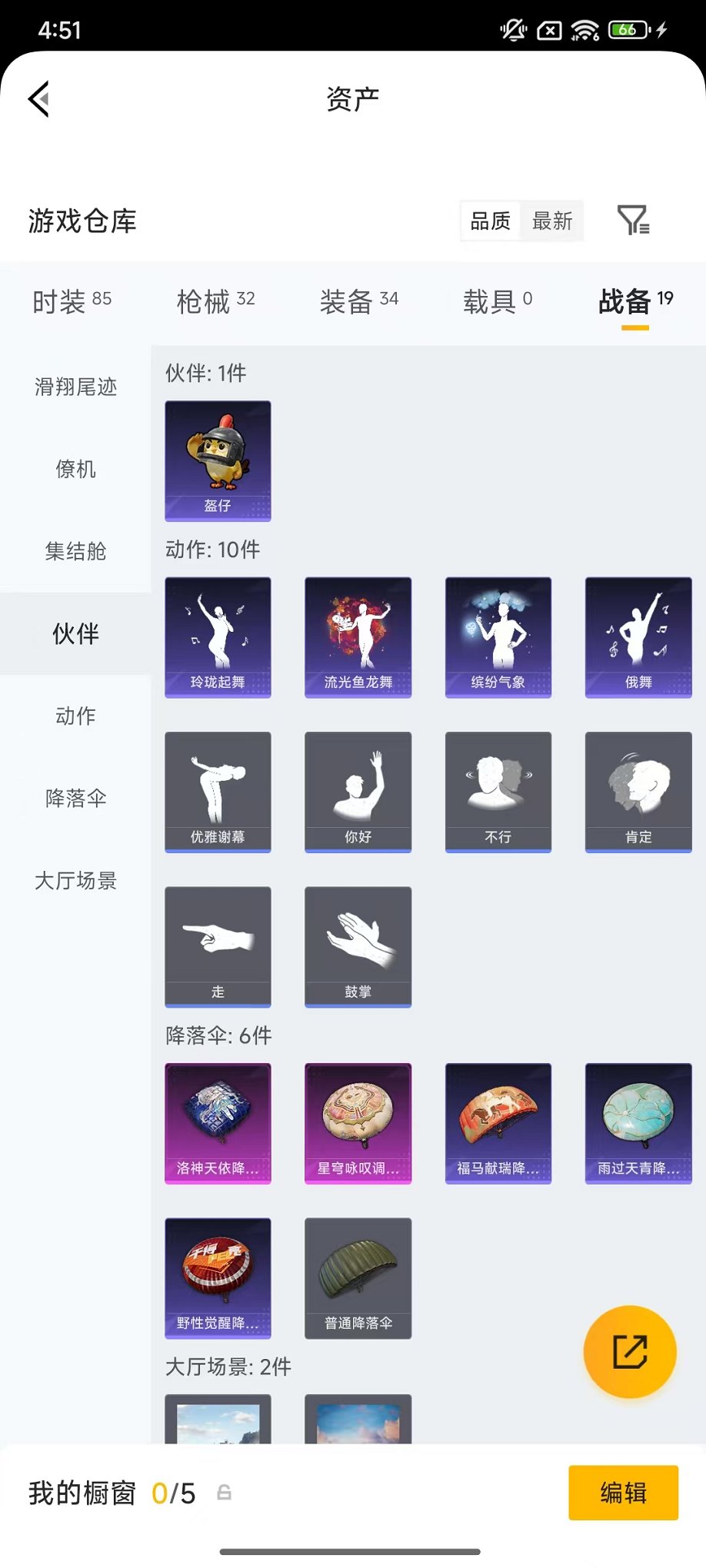Expand the 降落伞 category in sidebar
This screenshot has width=706, height=1568.
click(75, 799)
